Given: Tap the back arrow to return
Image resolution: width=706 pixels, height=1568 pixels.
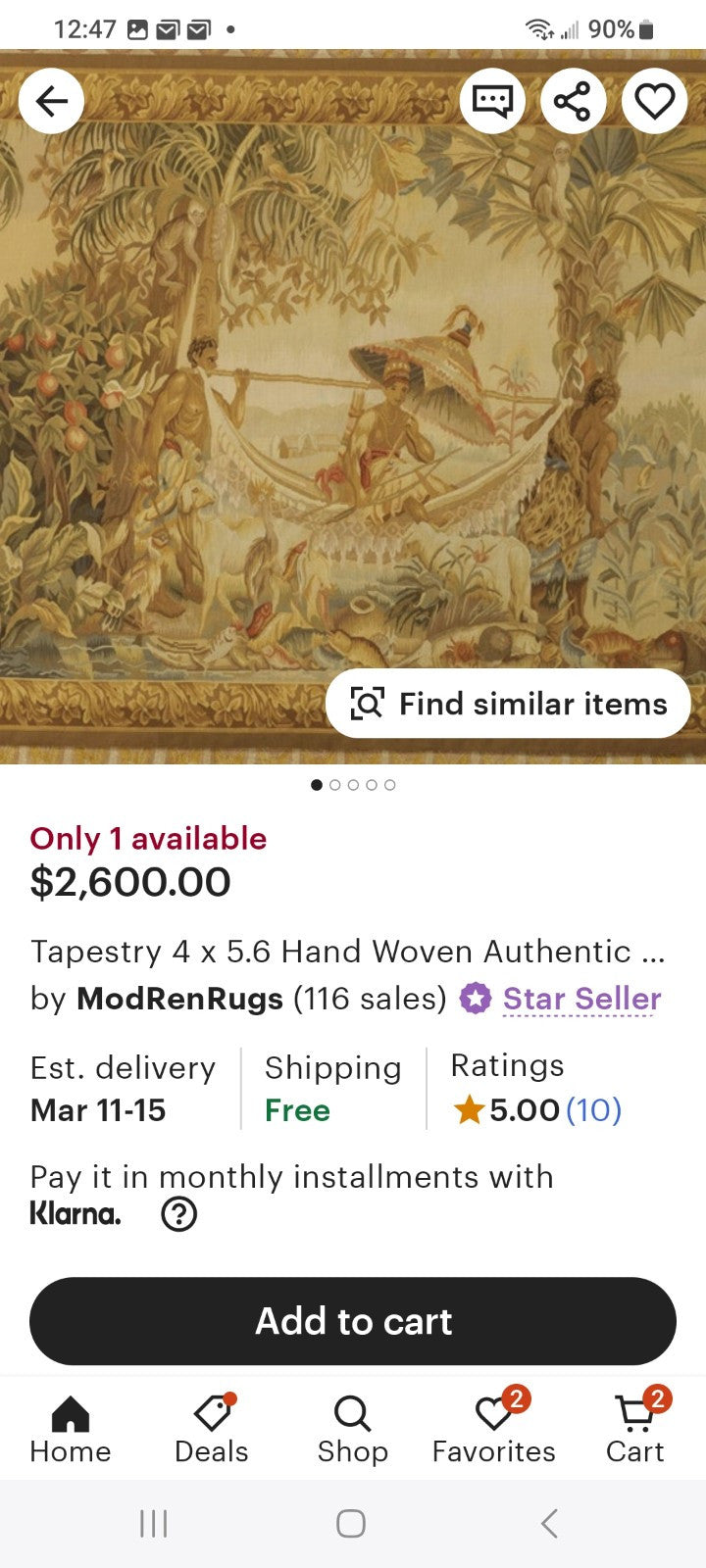Looking at the screenshot, I should (50, 101).
